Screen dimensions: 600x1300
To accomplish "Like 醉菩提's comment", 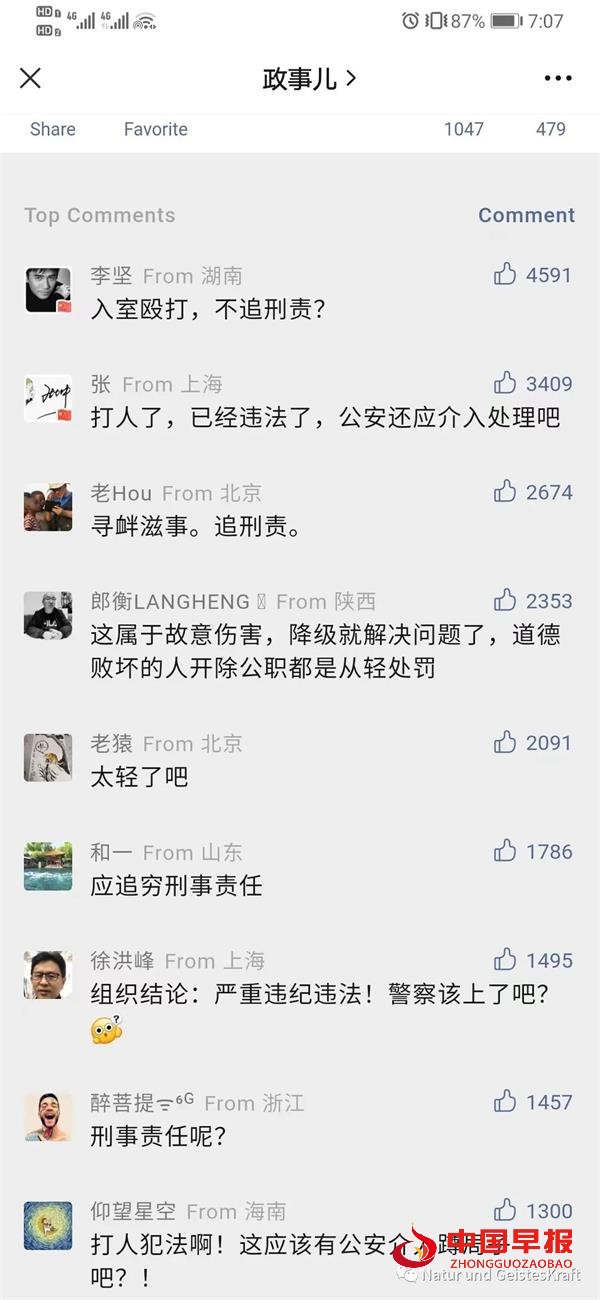I will [x=505, y=1102].
